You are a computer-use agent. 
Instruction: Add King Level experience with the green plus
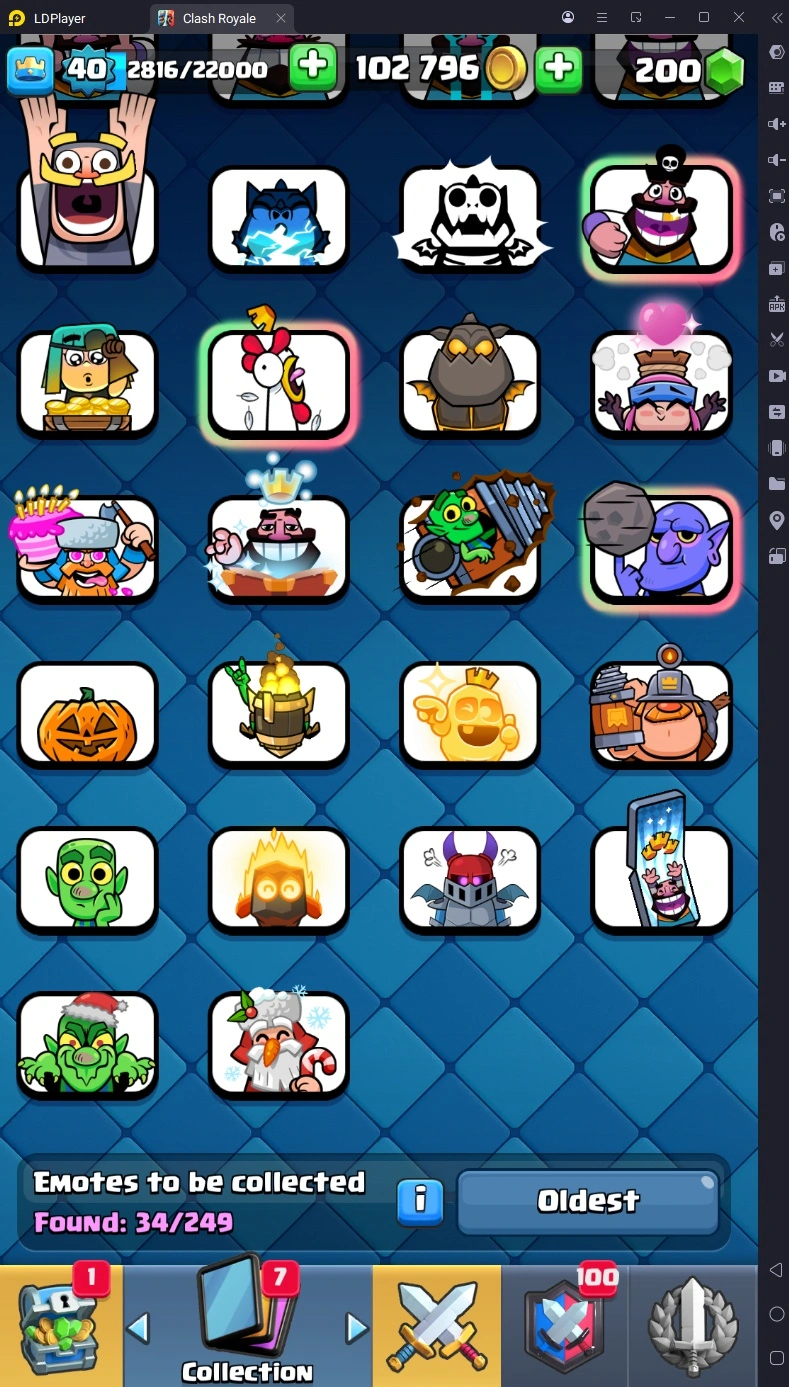313,68
